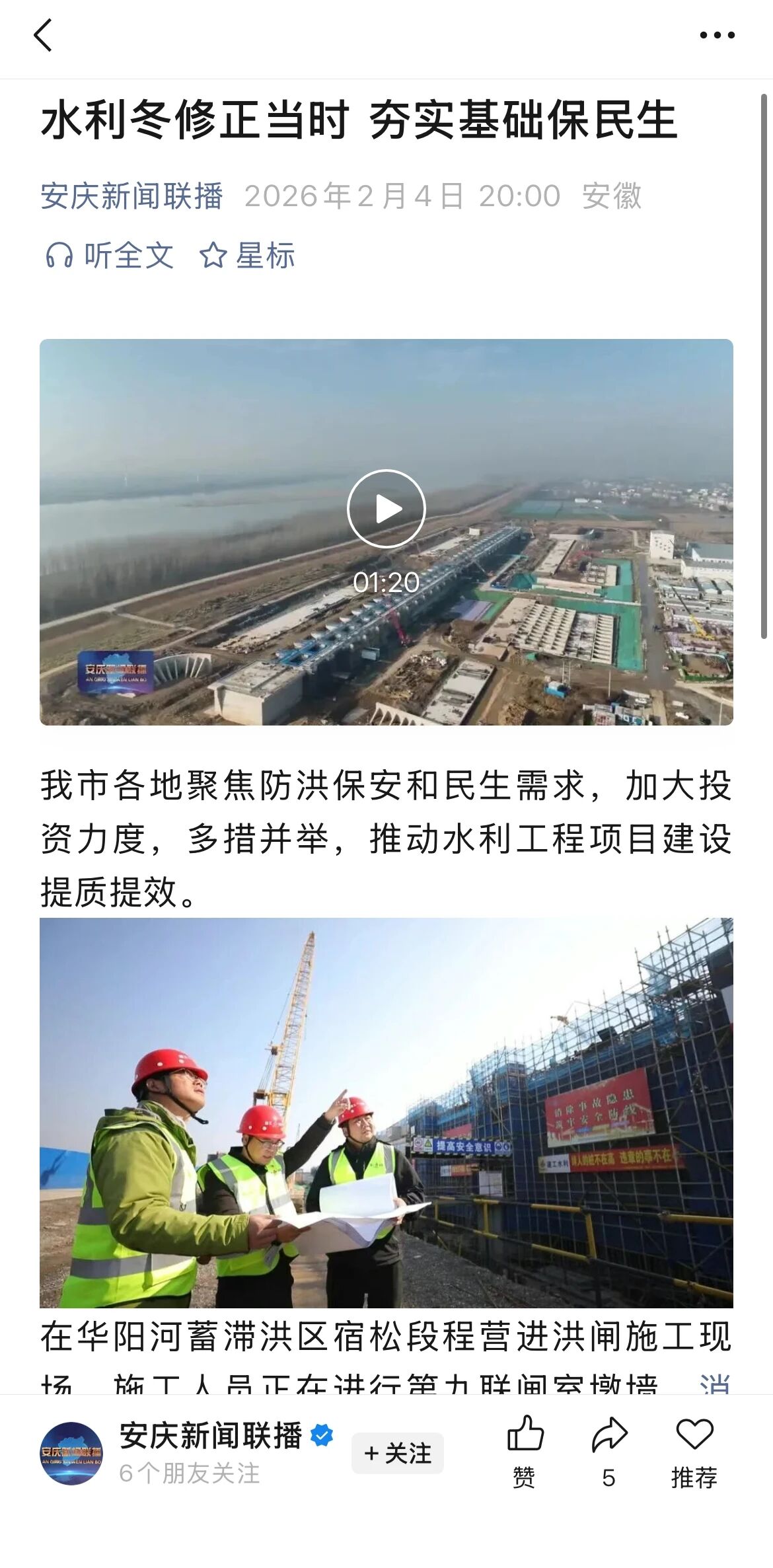Open the 安庆新闻联播 profile avatar in bottom bar

(71, 1454)
